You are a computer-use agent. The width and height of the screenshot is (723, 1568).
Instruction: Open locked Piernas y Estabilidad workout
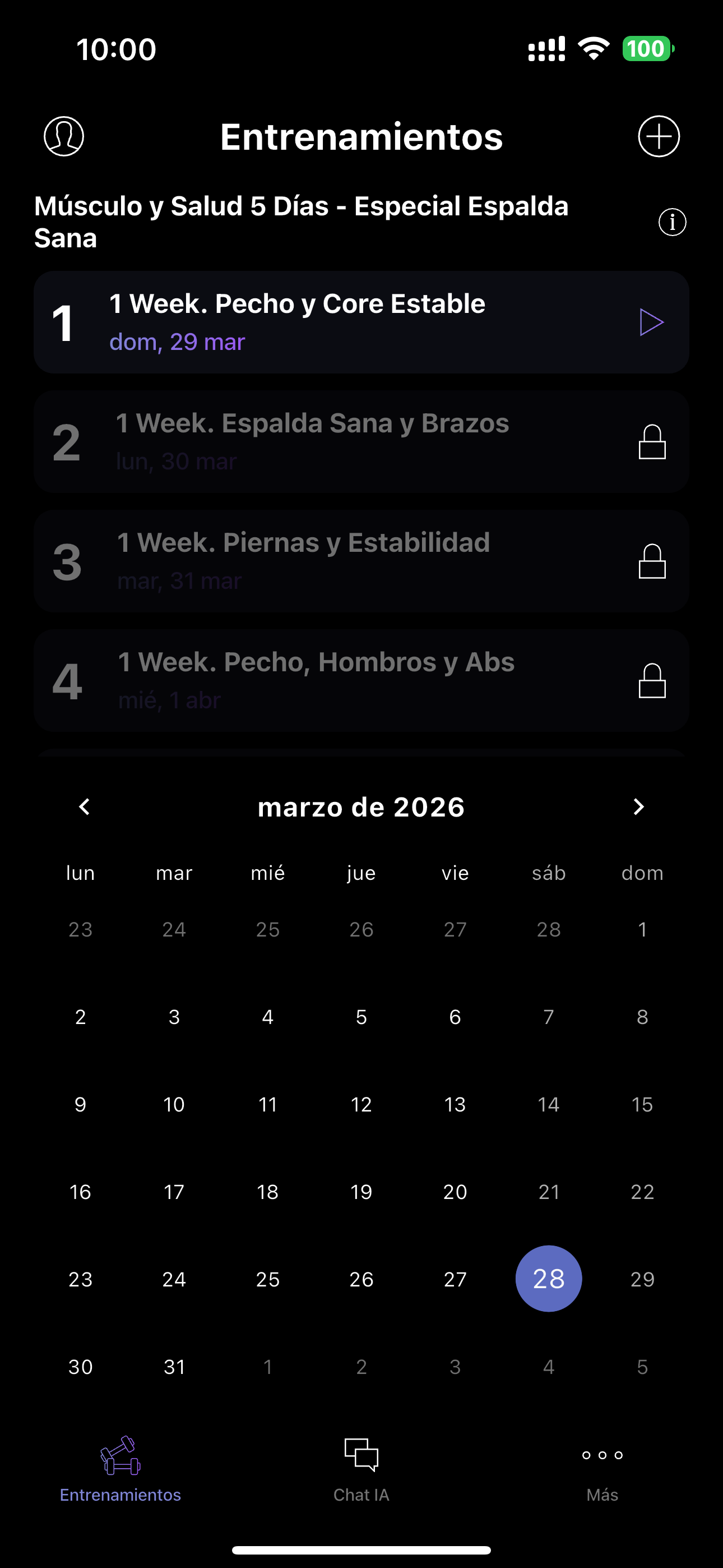tap(361, 561)
